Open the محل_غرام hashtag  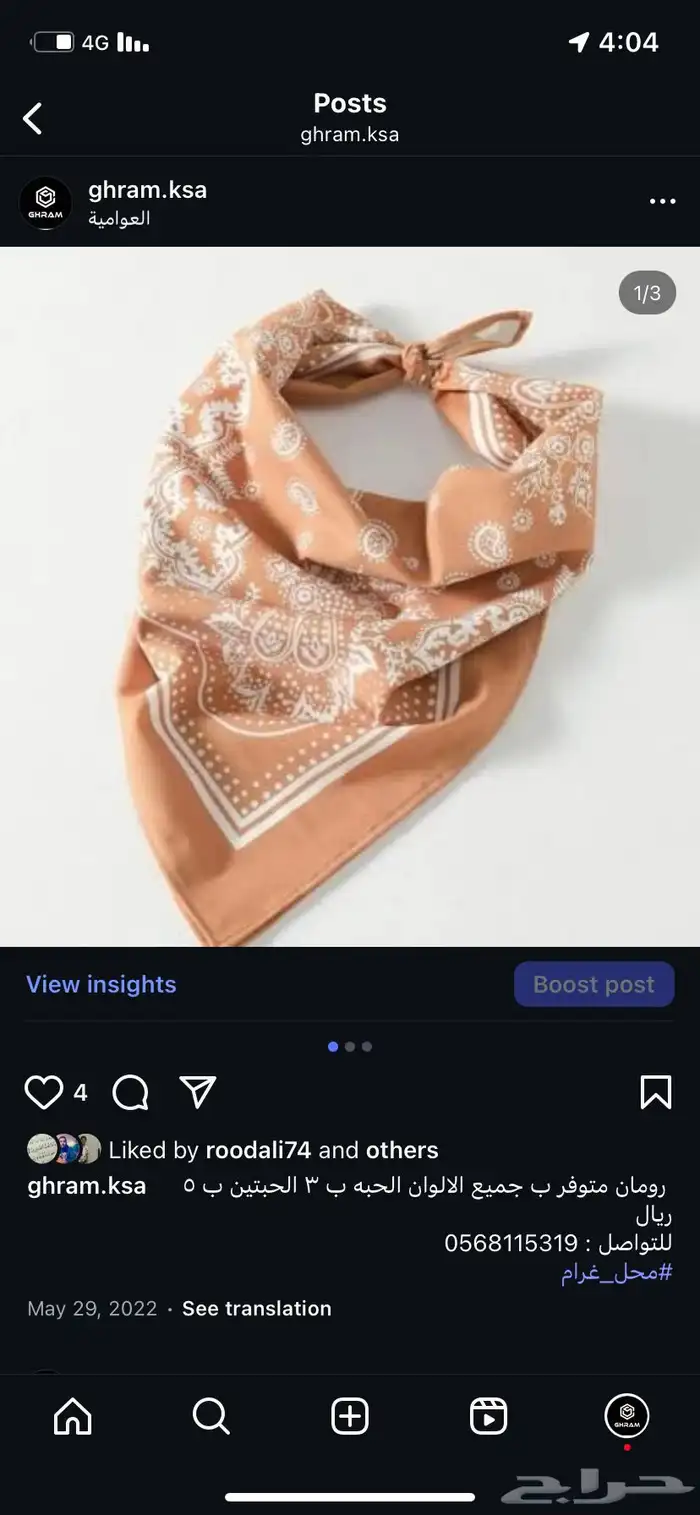tap(616, 1273)
